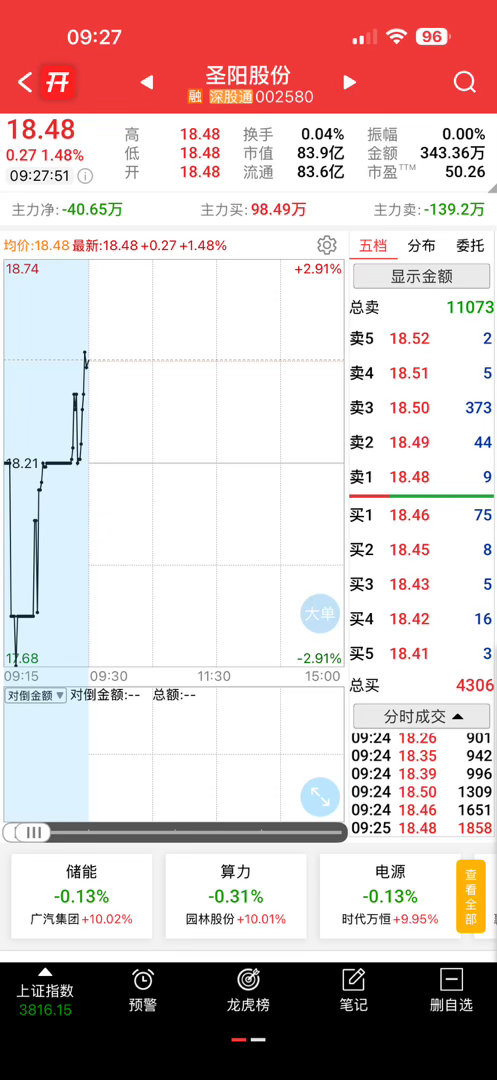This screenshot has height=1080, width=497.
Task: Select the 五档 tab
Action: pos(374,246)
